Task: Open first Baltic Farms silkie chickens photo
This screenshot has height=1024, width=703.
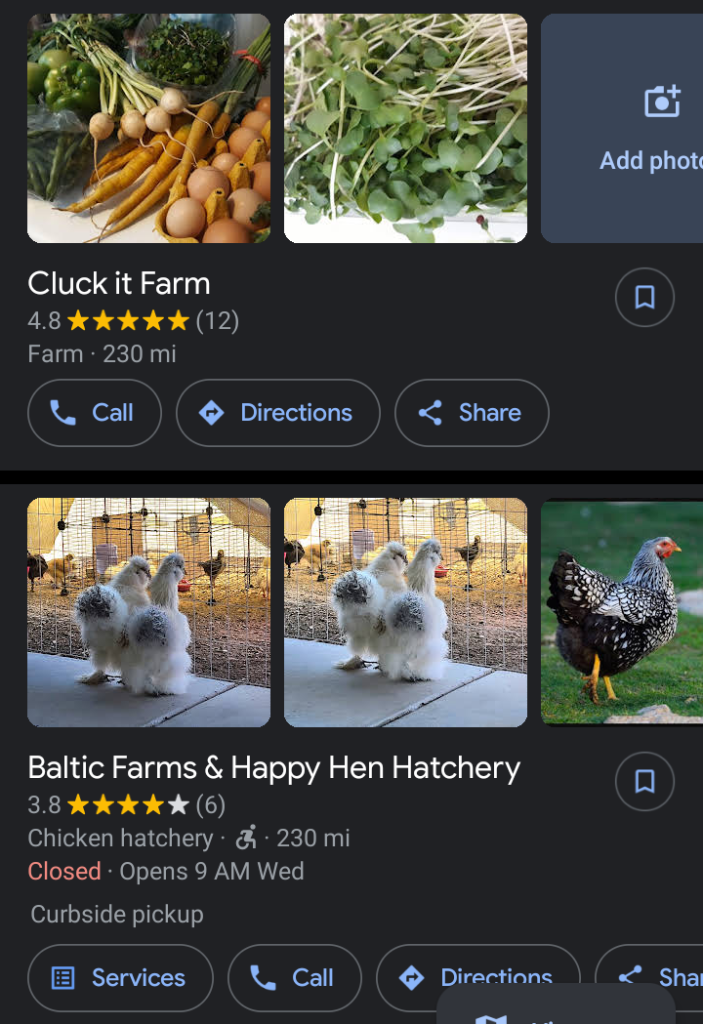Action: tap(149, 612)
